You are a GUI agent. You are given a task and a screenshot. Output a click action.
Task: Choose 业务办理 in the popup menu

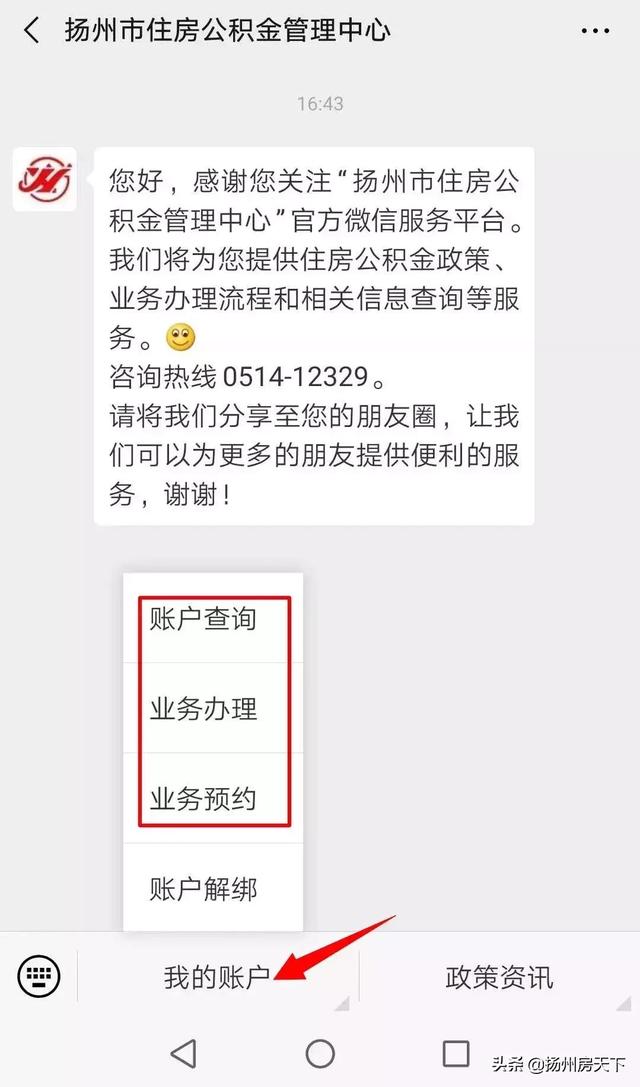pyautogui.click(x=204, y=709)
